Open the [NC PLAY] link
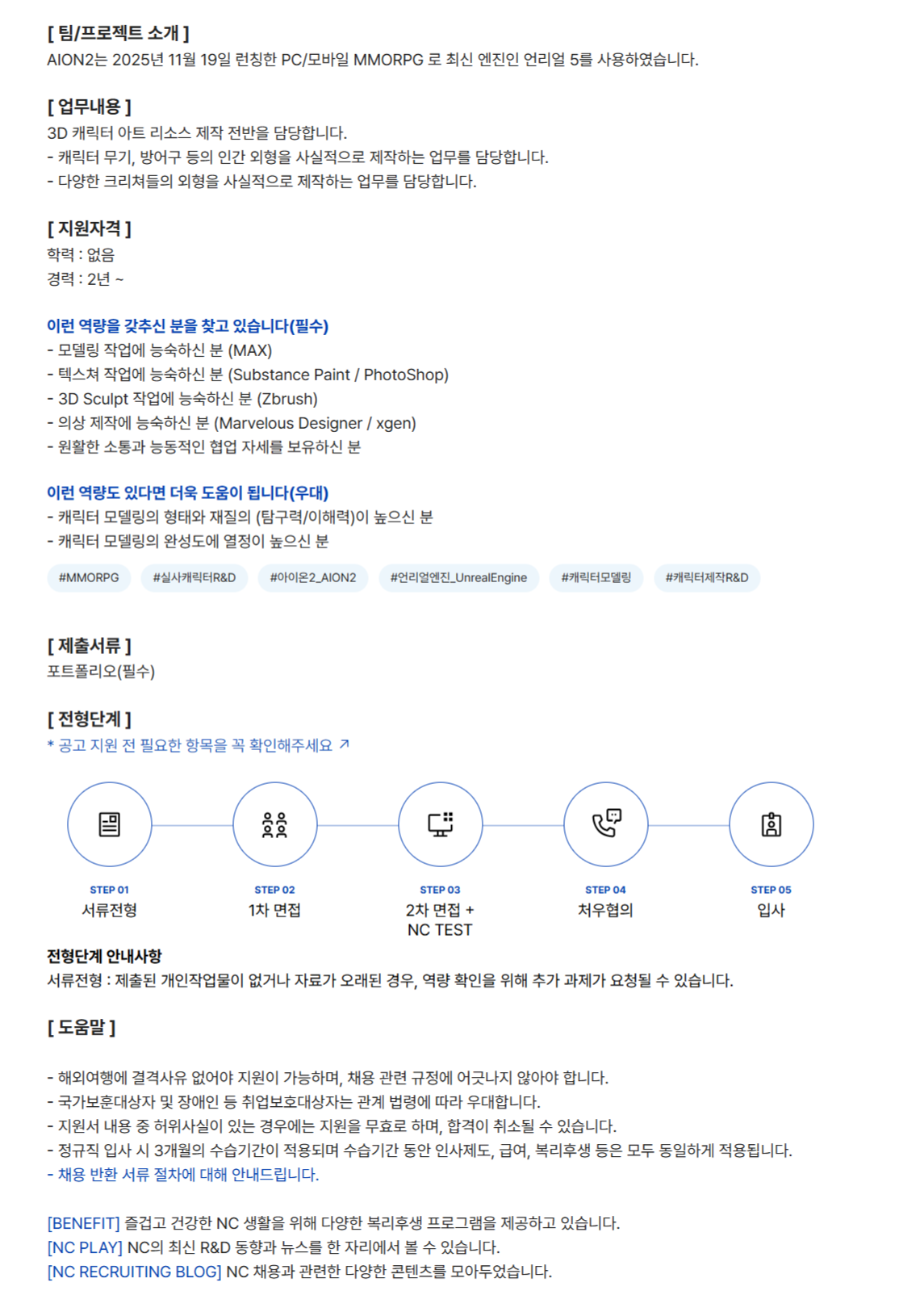Image resolution: width=920 pixels, height=1316 pixels. tap(85, 1247)
